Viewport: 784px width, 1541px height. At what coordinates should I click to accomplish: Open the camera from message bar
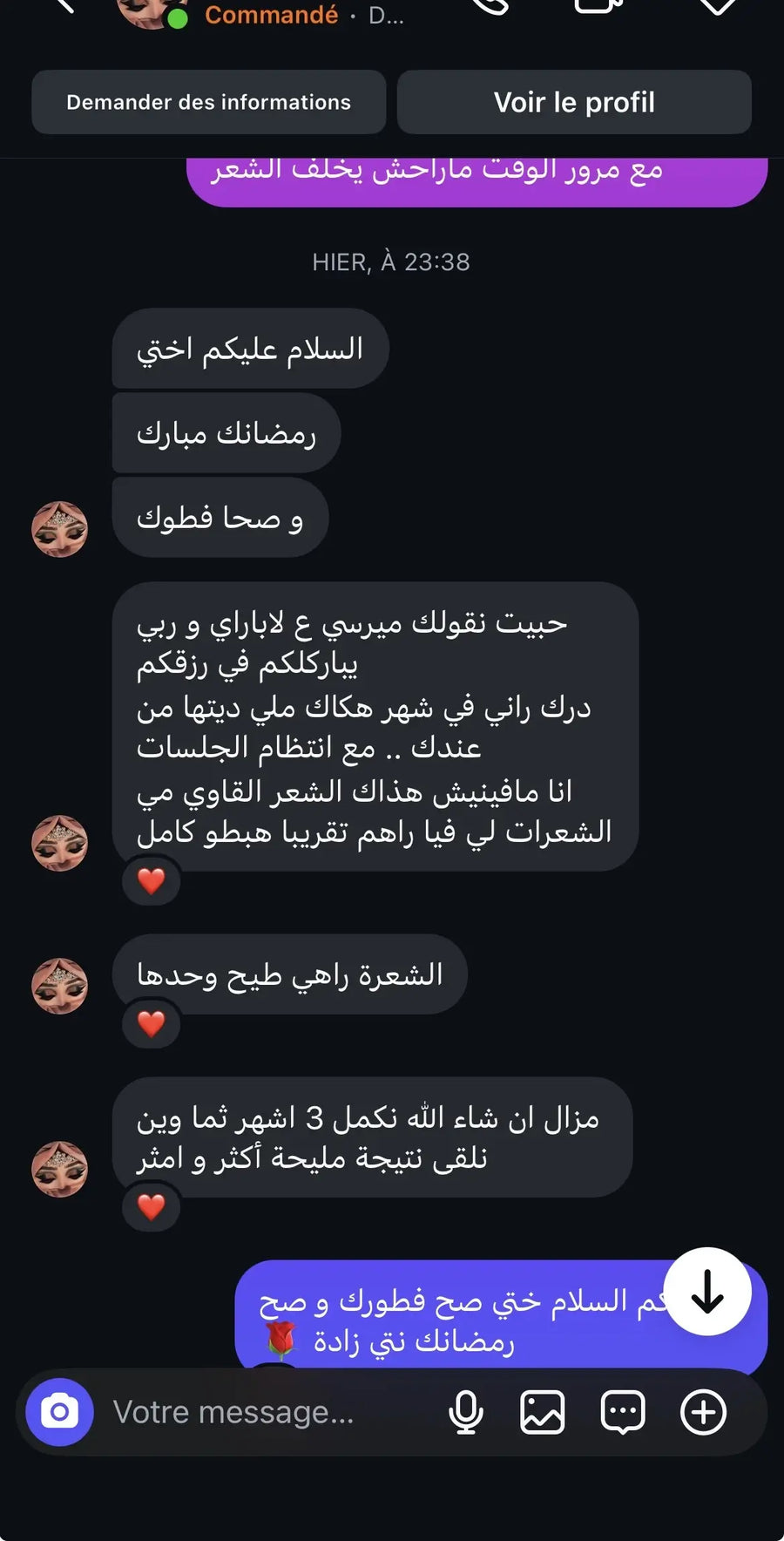click(59, 1412)
